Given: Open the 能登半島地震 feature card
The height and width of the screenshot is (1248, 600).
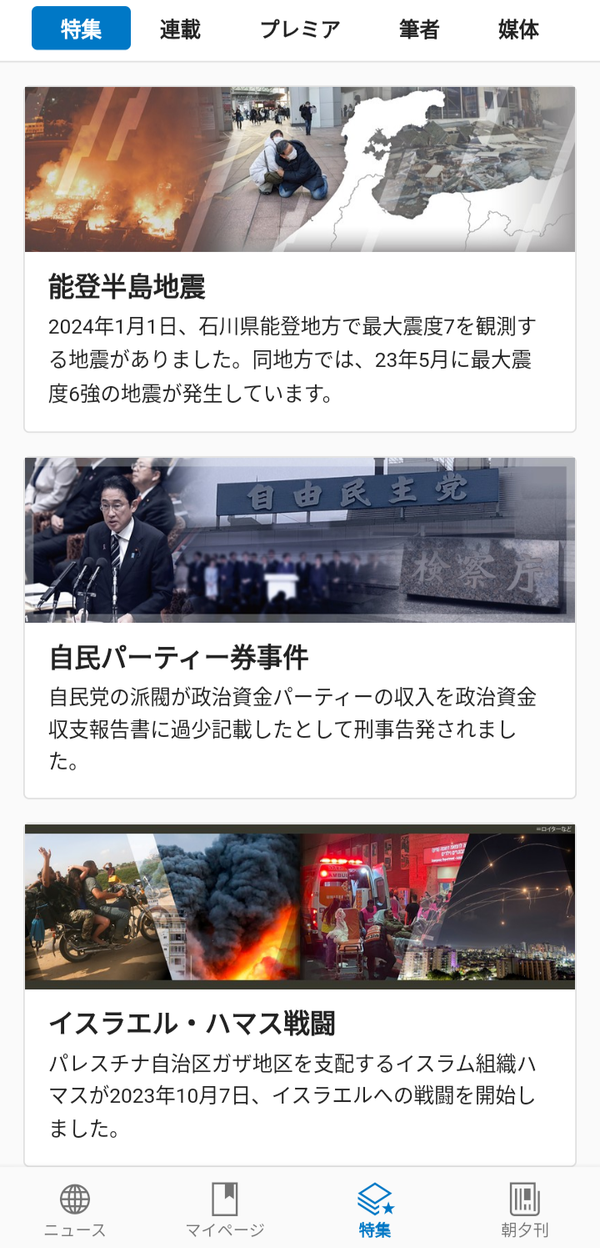Looking at the screenshot, I should click(300, 259).
